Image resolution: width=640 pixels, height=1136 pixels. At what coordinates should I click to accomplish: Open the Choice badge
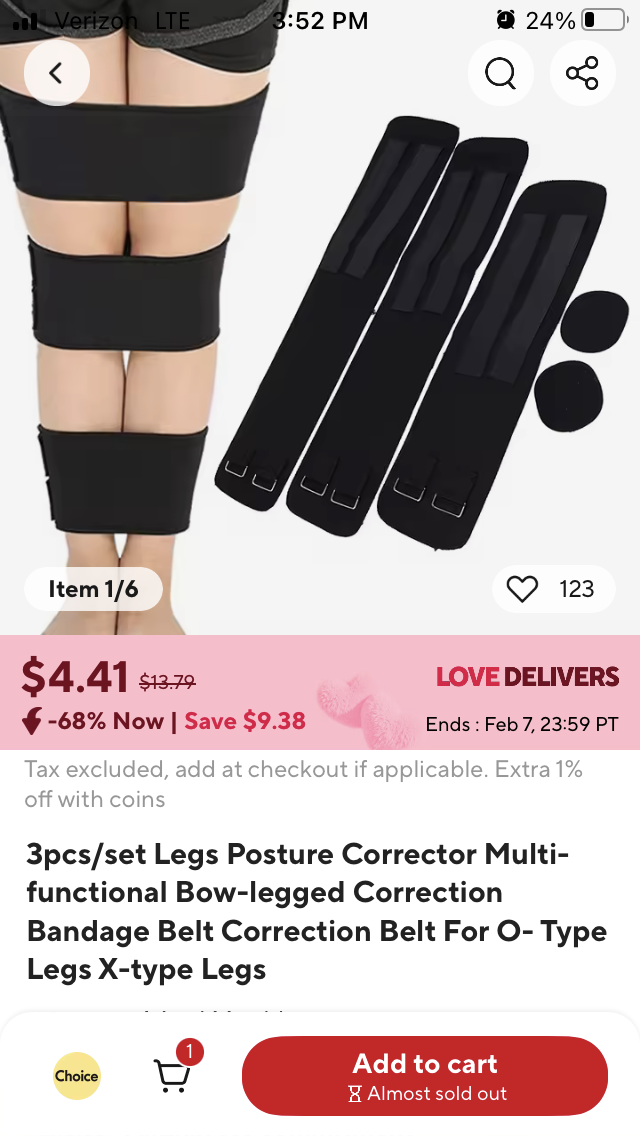77,1076
